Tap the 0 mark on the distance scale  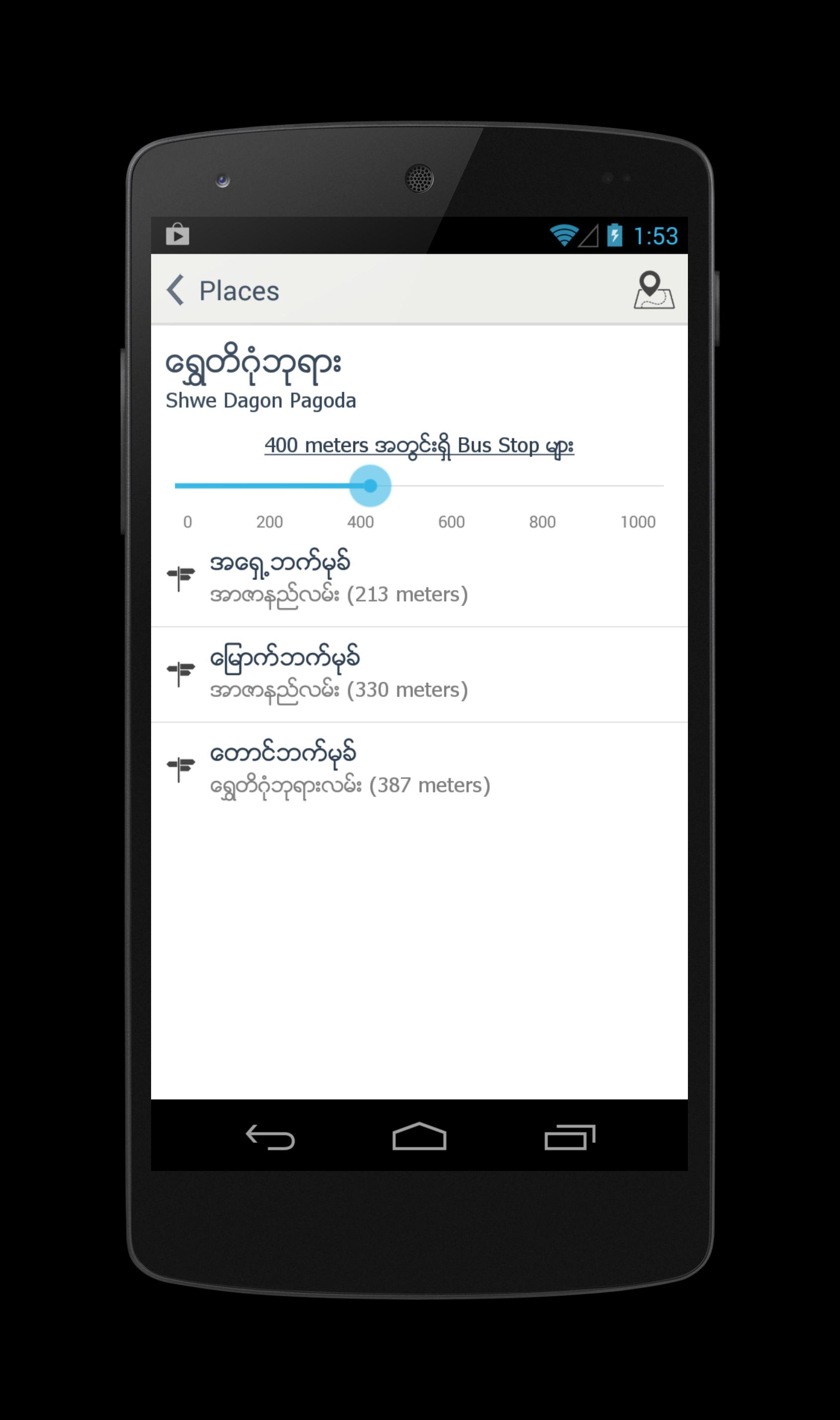[x=187, y=522]
